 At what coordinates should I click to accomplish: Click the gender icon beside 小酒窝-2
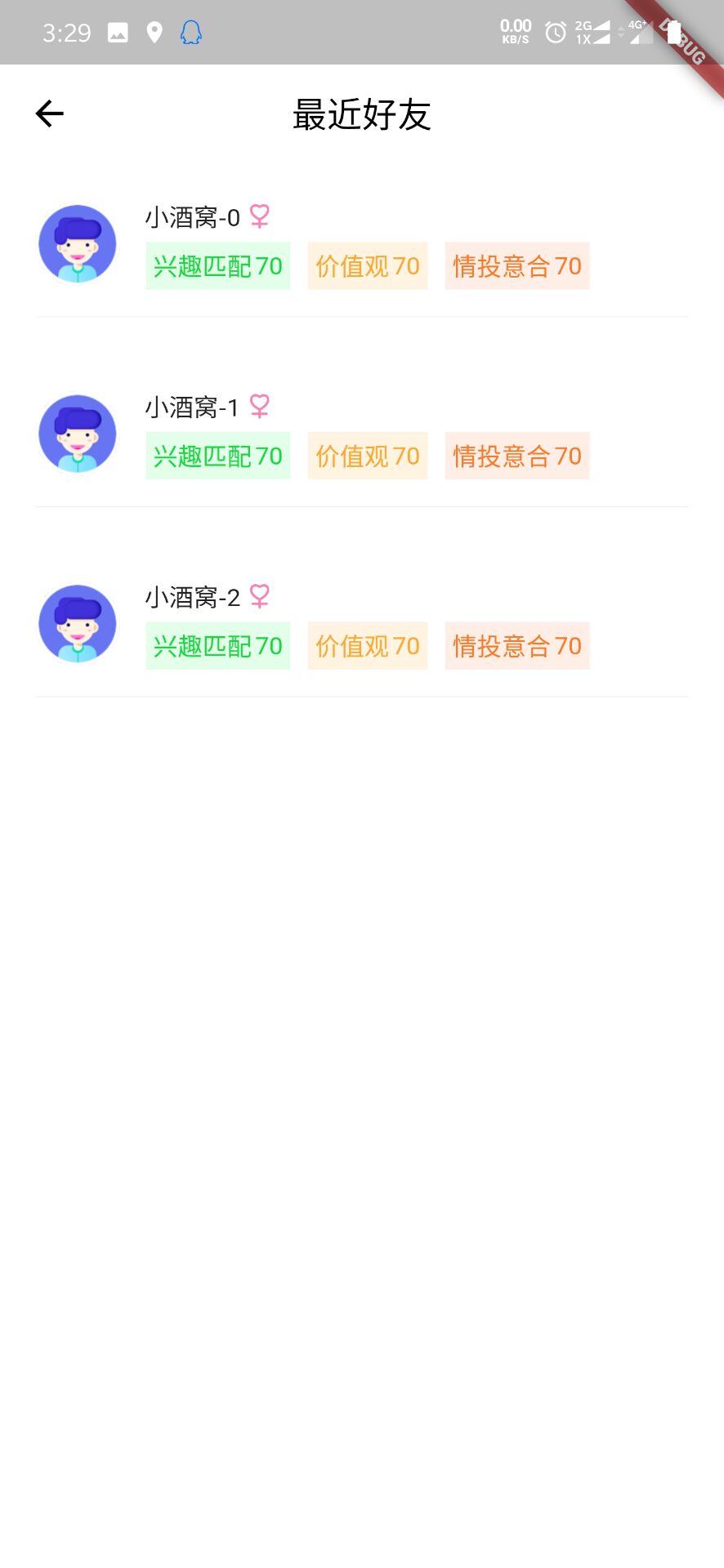258,595
